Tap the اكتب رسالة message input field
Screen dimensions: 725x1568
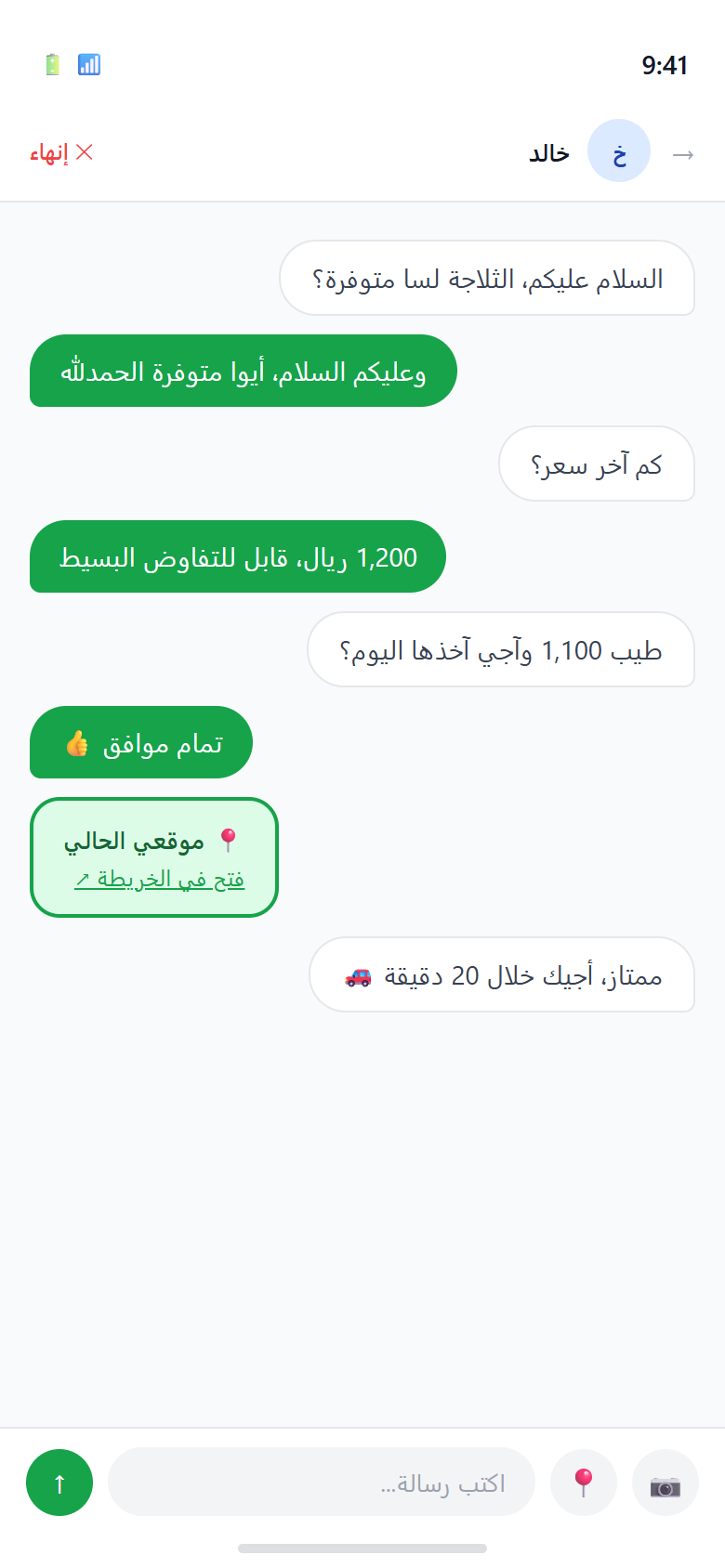(321, 1483)
